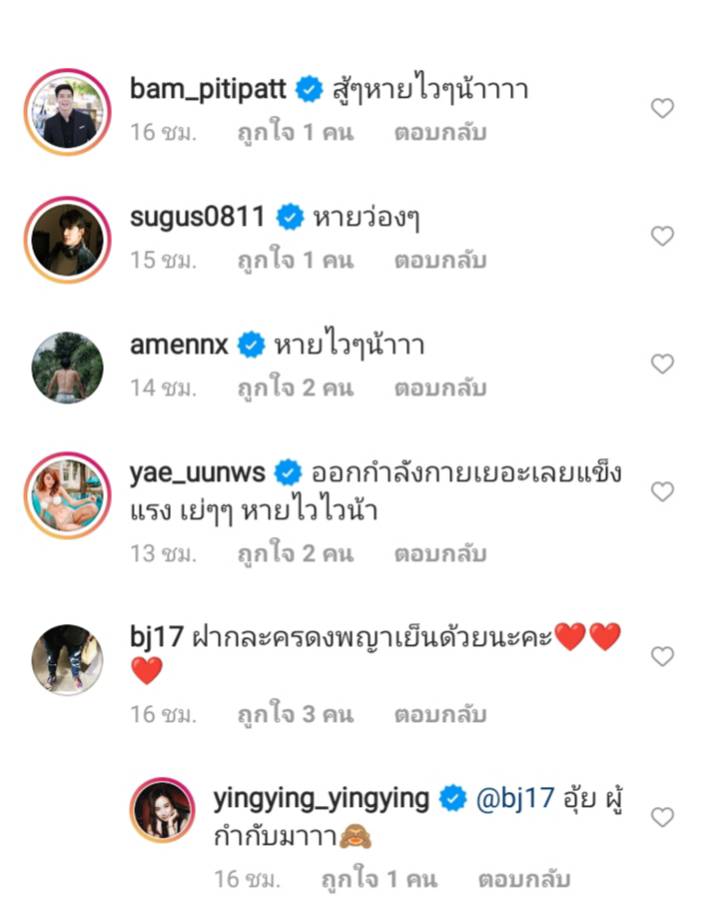This screenshot has height=912, width=716.
Task: Like yingying_yingying's reply
Action: tap(662, 817)
